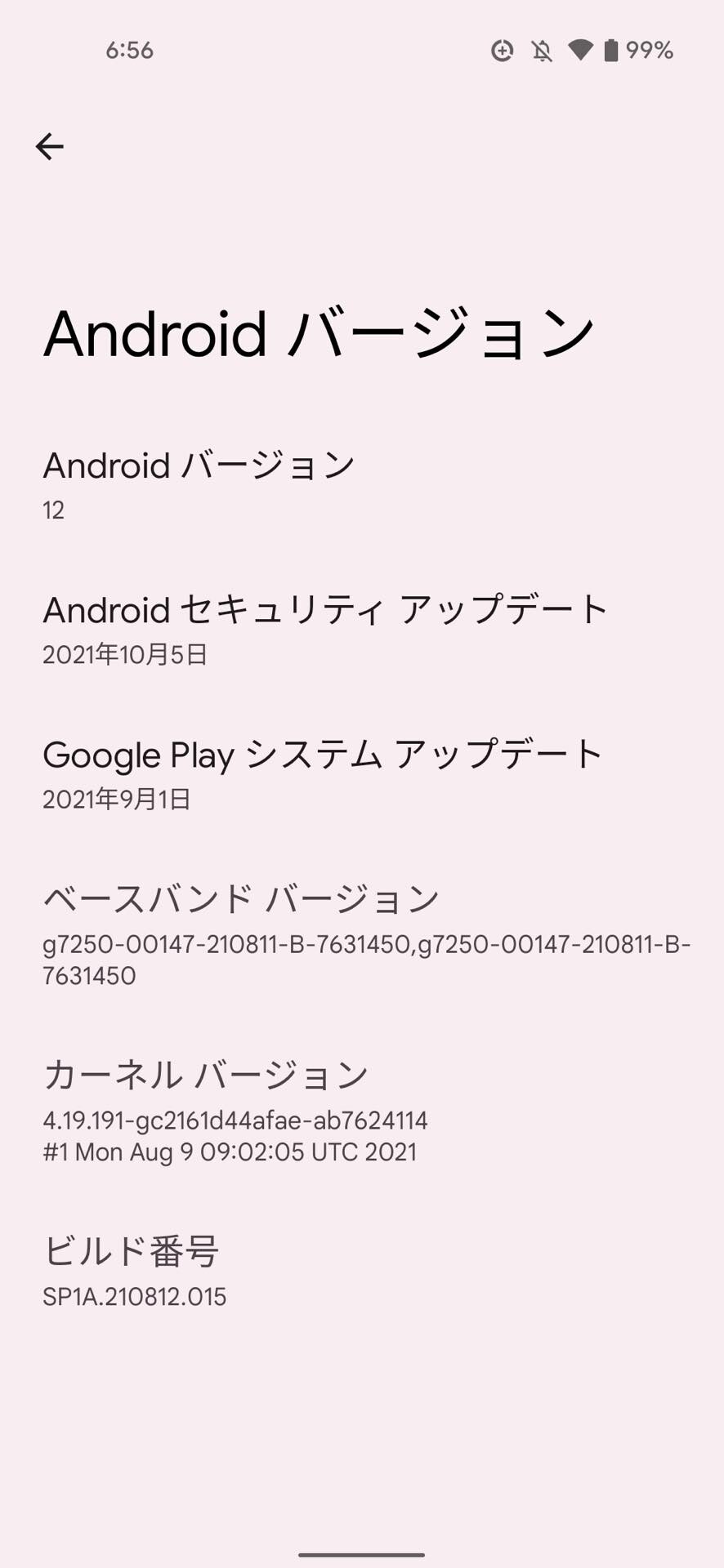
Task: Open Google Play システム アップデート row
Action: [362, 775]
